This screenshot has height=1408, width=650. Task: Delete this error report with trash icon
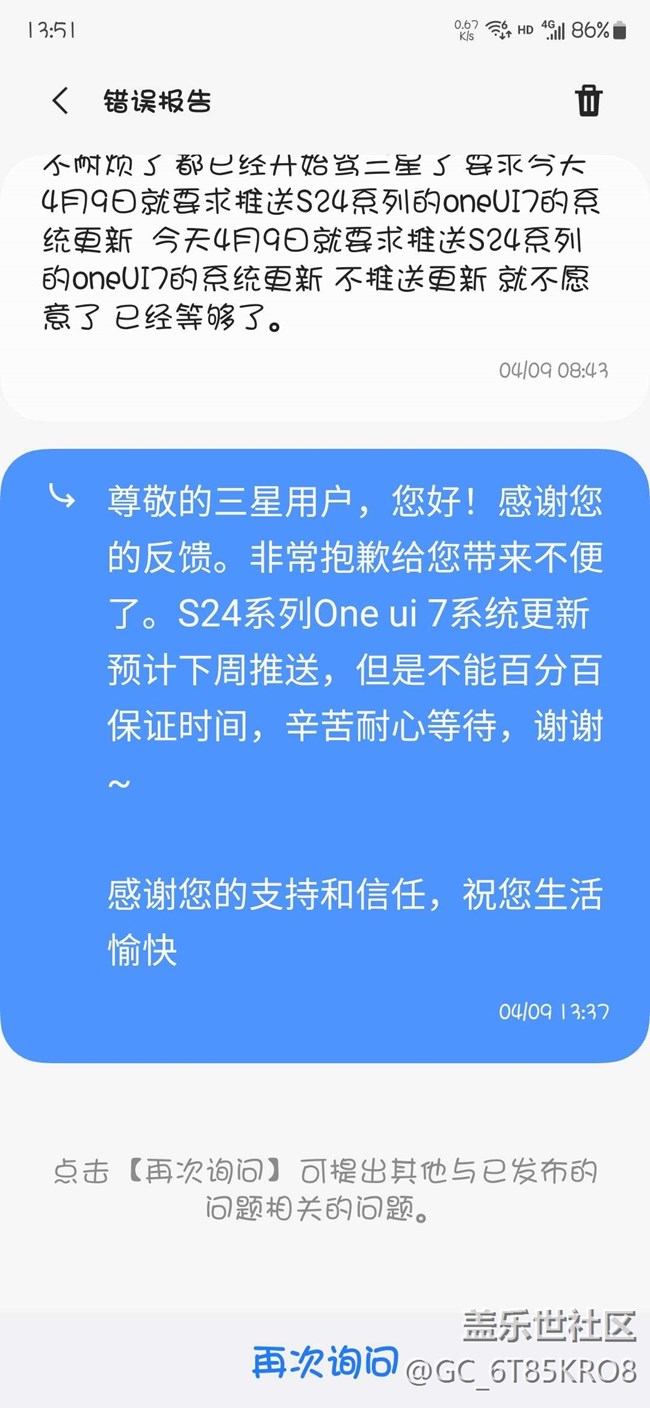588,101
